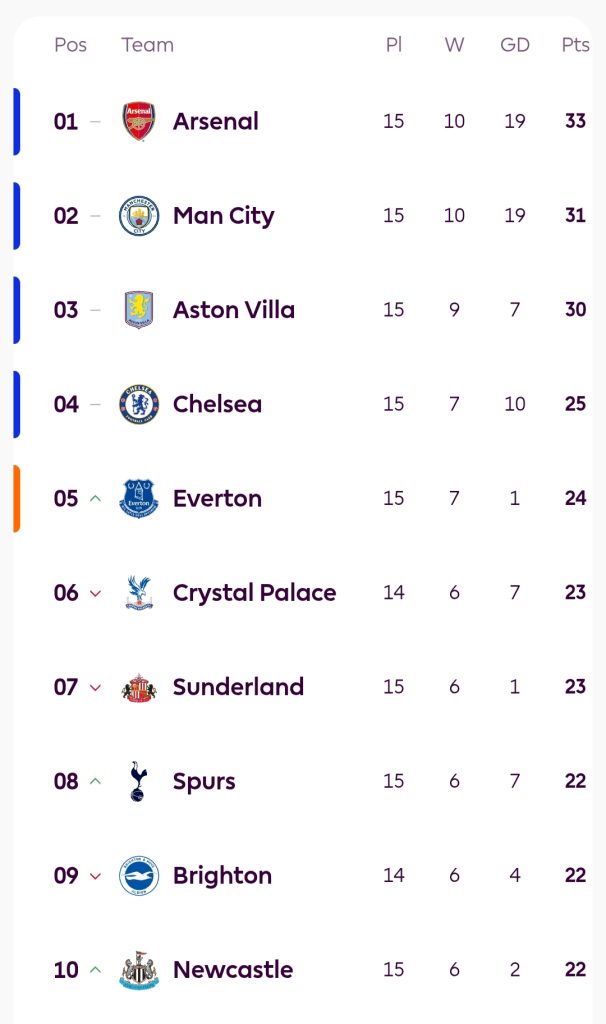
Task: View Everton's team details
Action: point(217,499)
